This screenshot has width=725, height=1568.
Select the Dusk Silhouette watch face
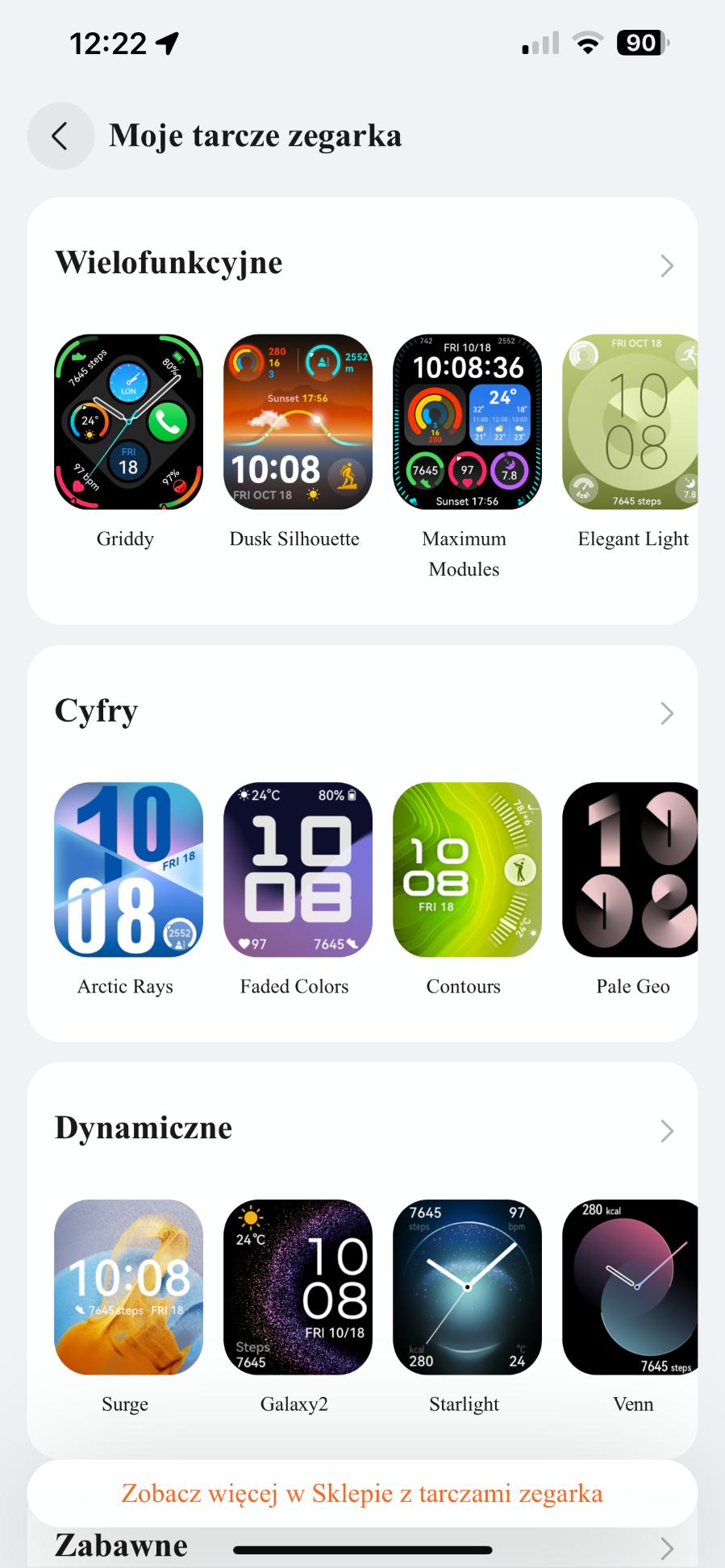coord(298,422)
